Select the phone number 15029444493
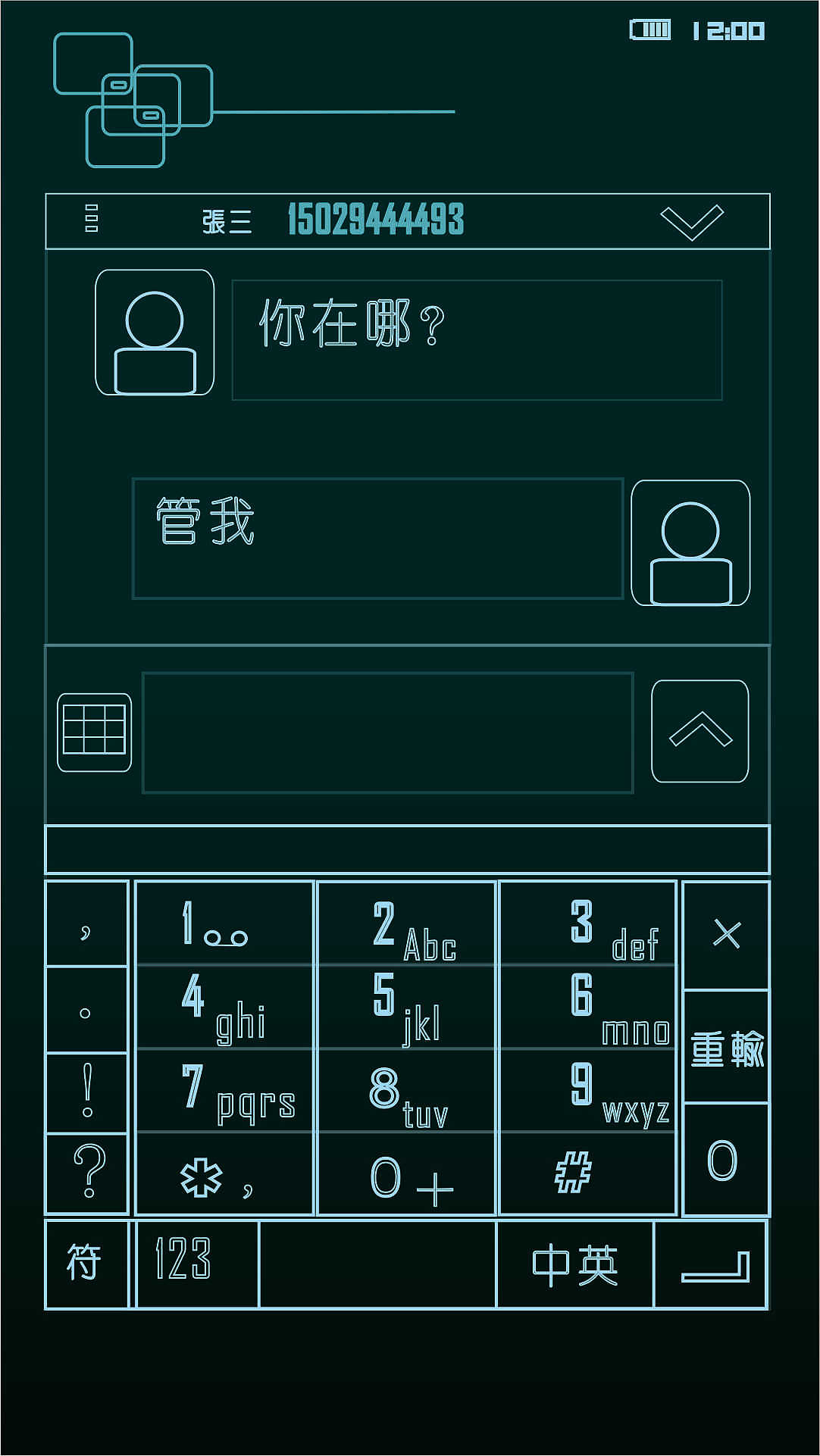 click(375, 219)
